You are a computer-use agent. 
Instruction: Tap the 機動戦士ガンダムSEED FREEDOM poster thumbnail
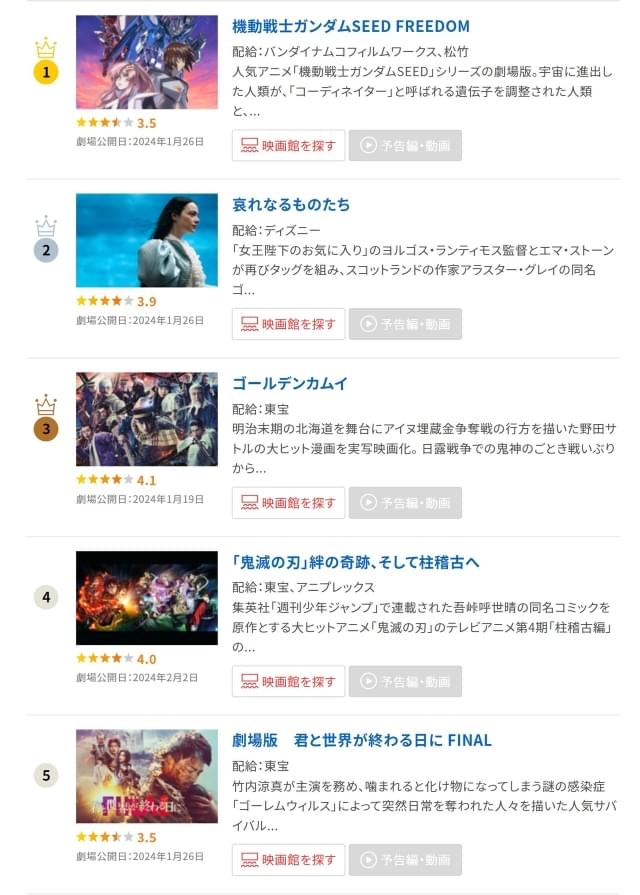tap(146, 62)
